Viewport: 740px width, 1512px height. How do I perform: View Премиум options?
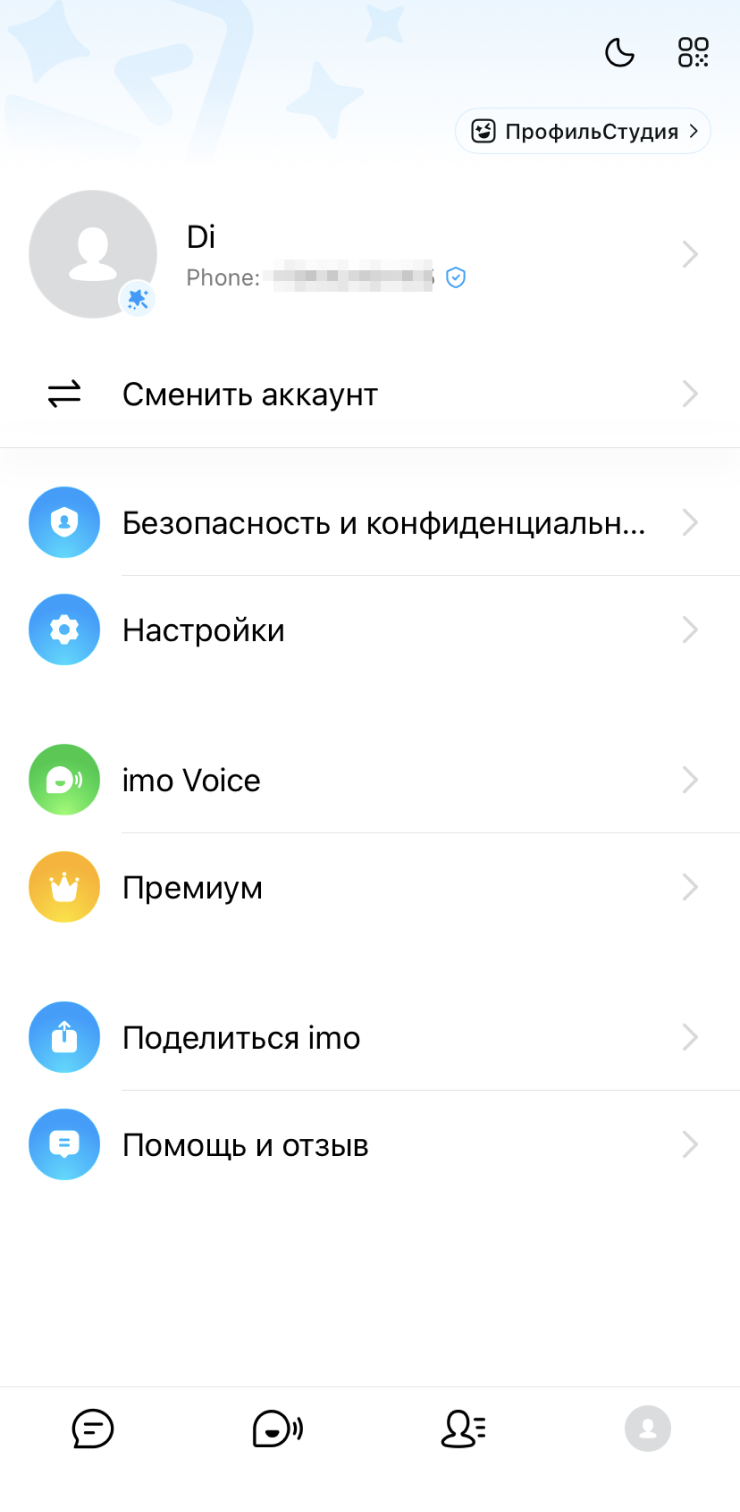tap(370, 887)
